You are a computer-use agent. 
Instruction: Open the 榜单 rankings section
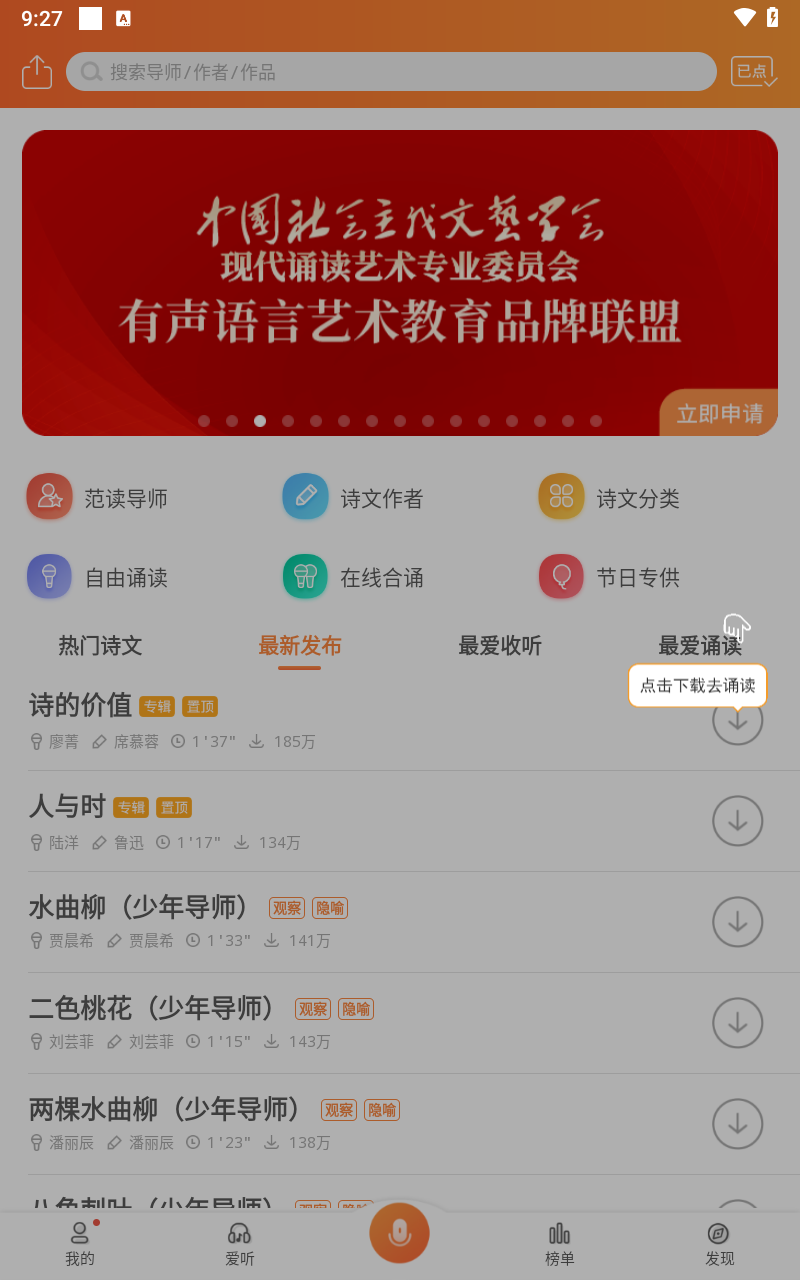pyautogui.click(x=559, y=1244)
